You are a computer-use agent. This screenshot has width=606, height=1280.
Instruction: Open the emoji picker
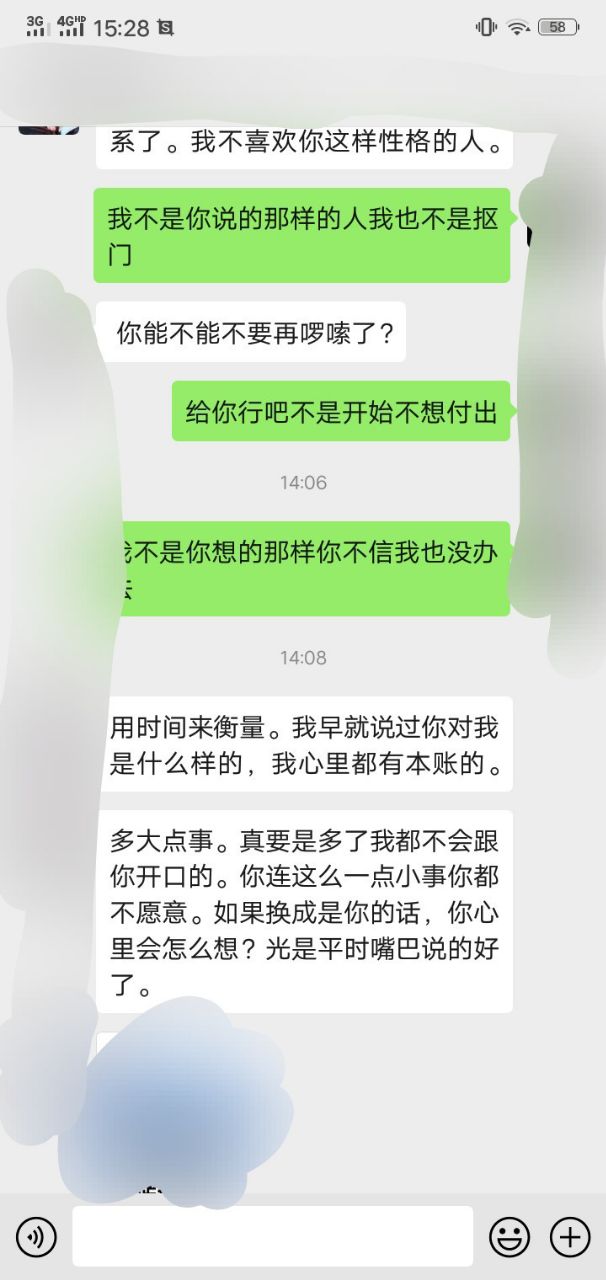pos(509,1237)
